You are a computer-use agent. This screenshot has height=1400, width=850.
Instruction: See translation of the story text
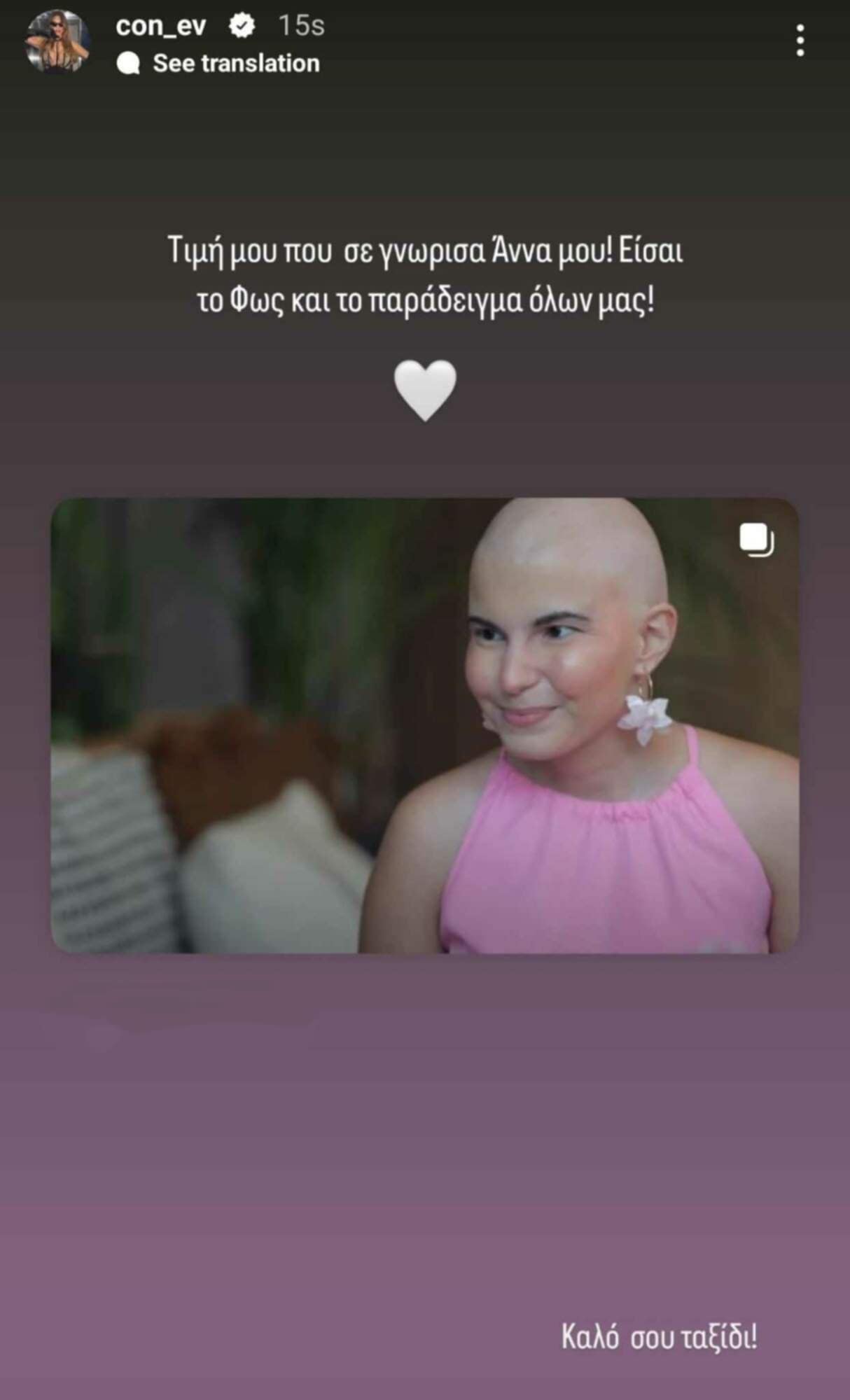(235, 64)
